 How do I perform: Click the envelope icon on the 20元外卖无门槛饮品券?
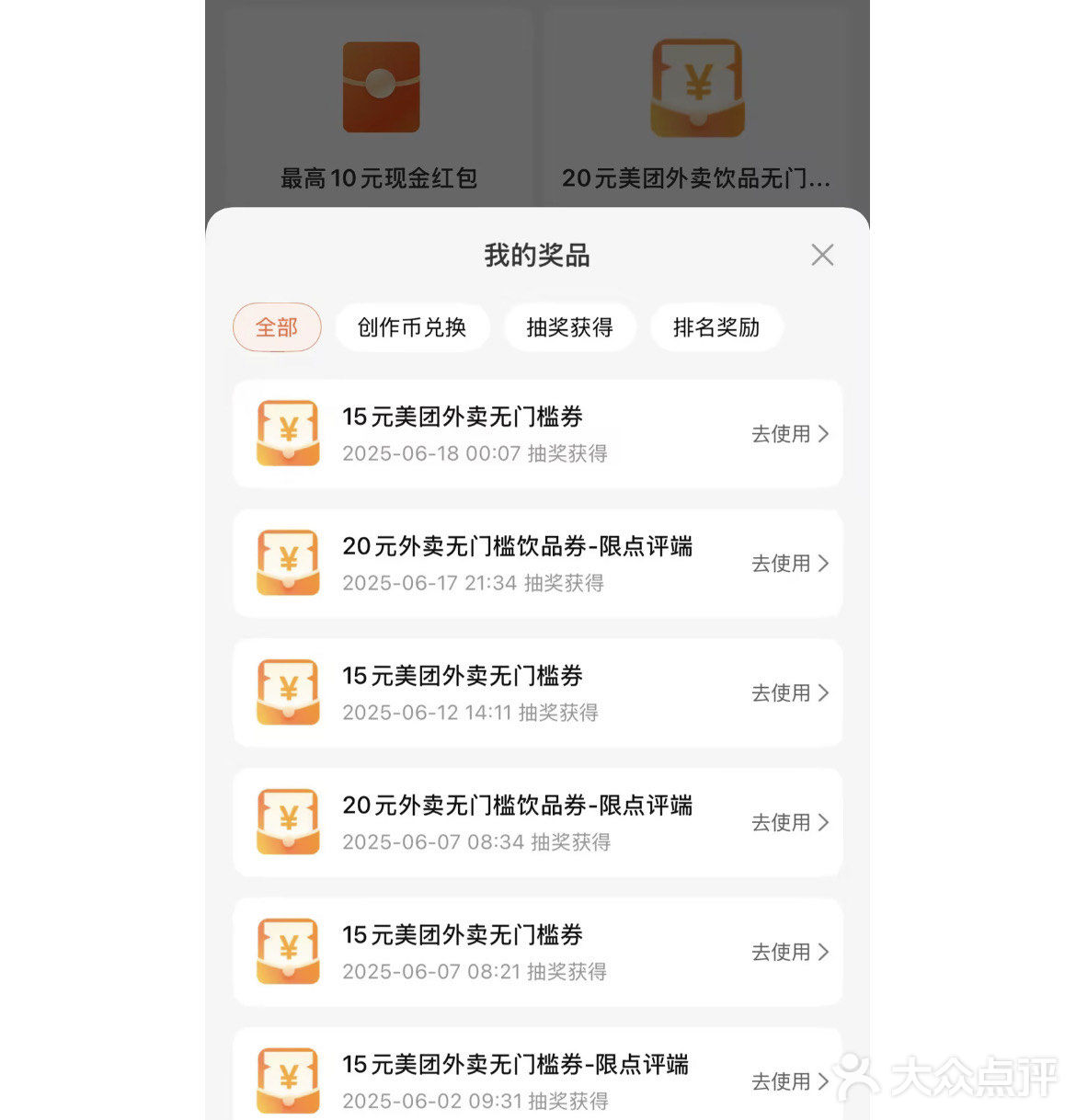pyautogui.click(x=286, y=564)
